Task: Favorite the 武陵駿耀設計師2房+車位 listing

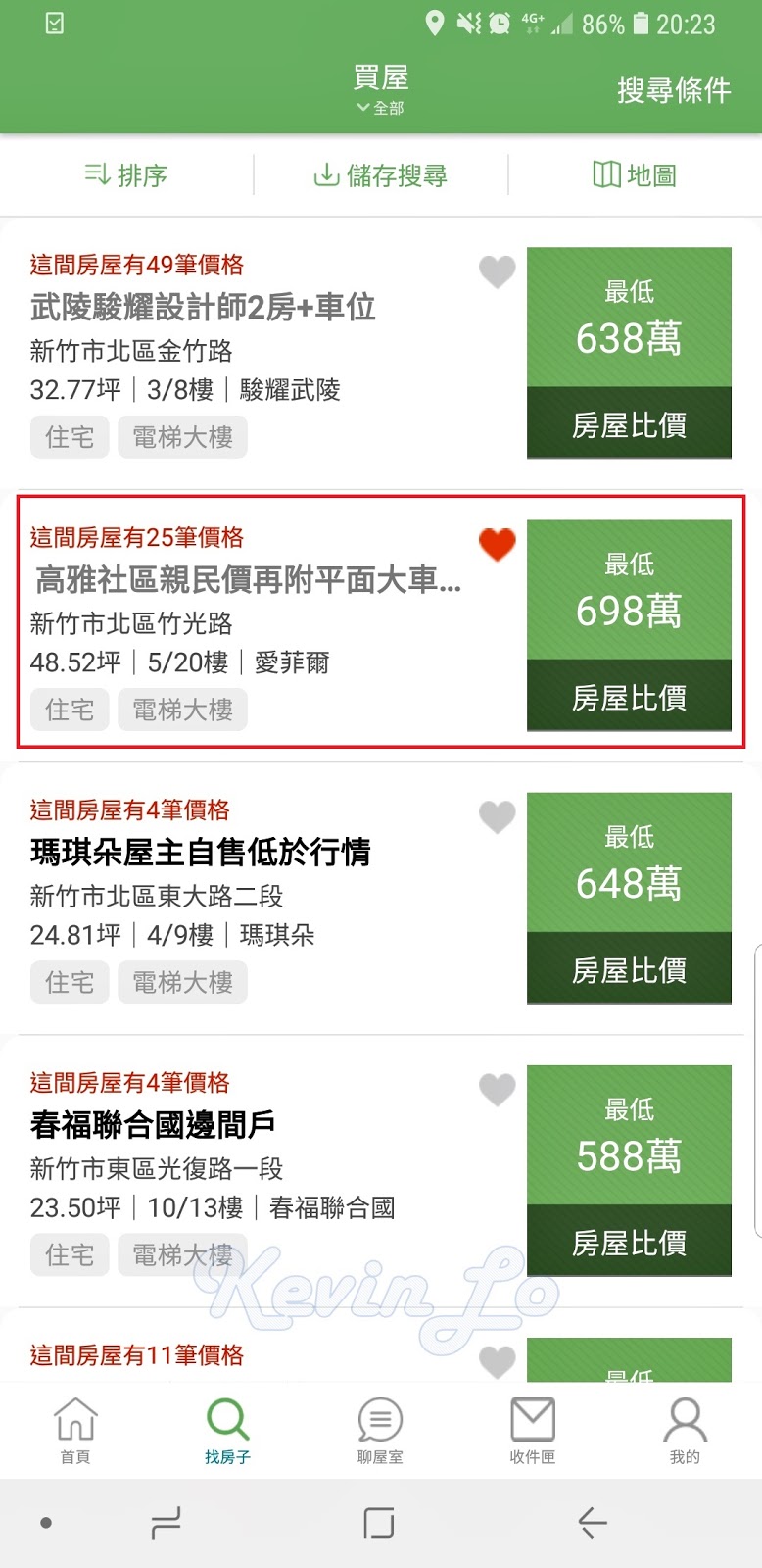Action: click(x=497, y=270)
